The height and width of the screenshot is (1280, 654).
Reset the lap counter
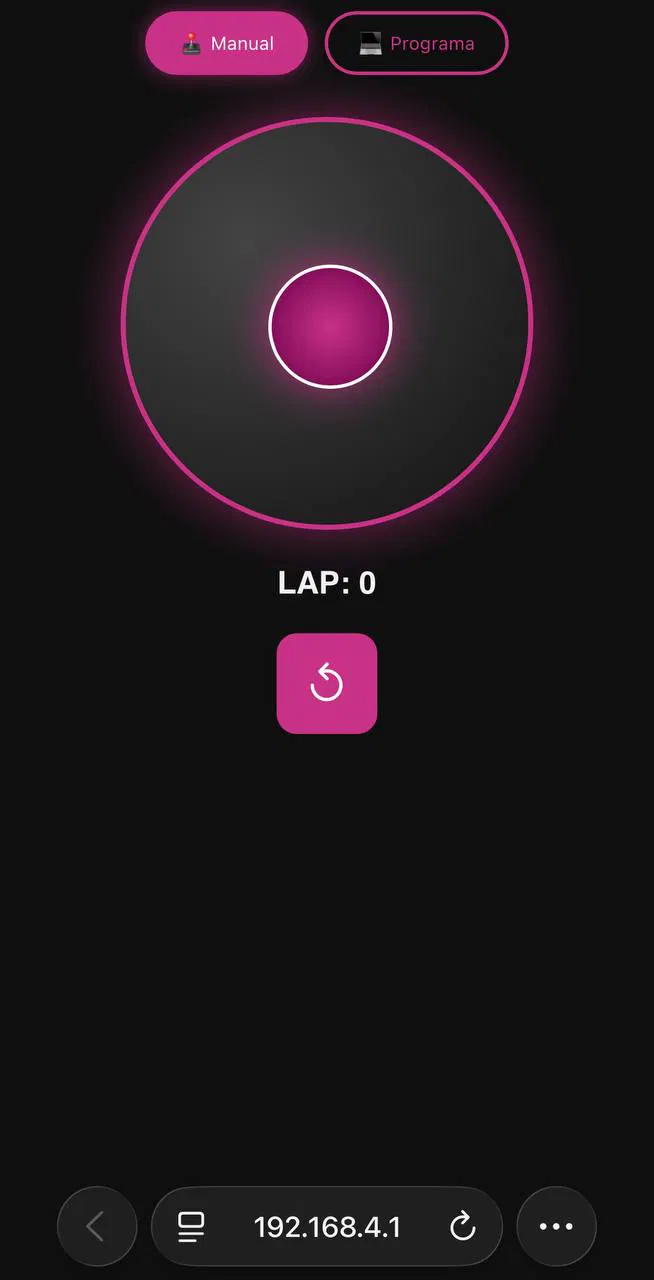click(x=327, y=683)
